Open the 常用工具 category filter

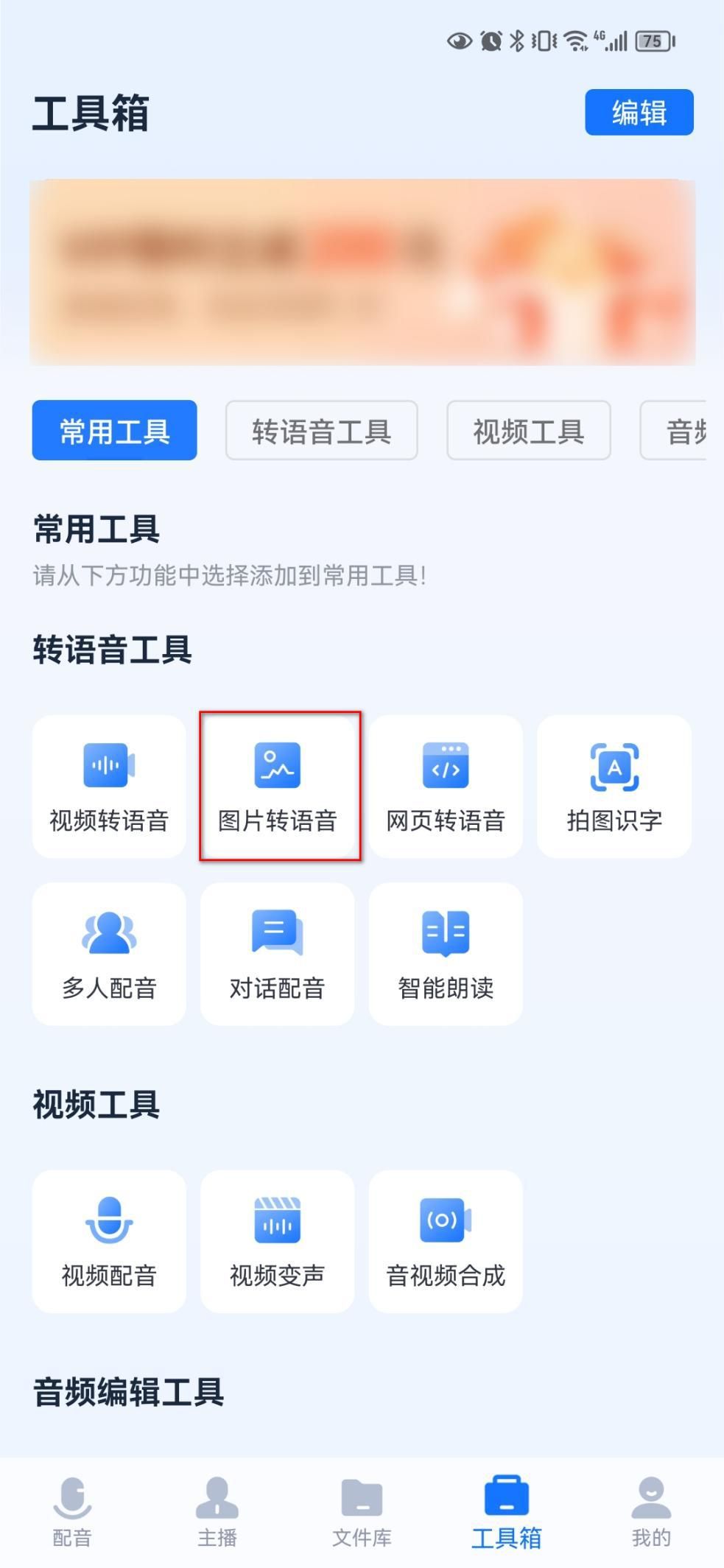114,432
